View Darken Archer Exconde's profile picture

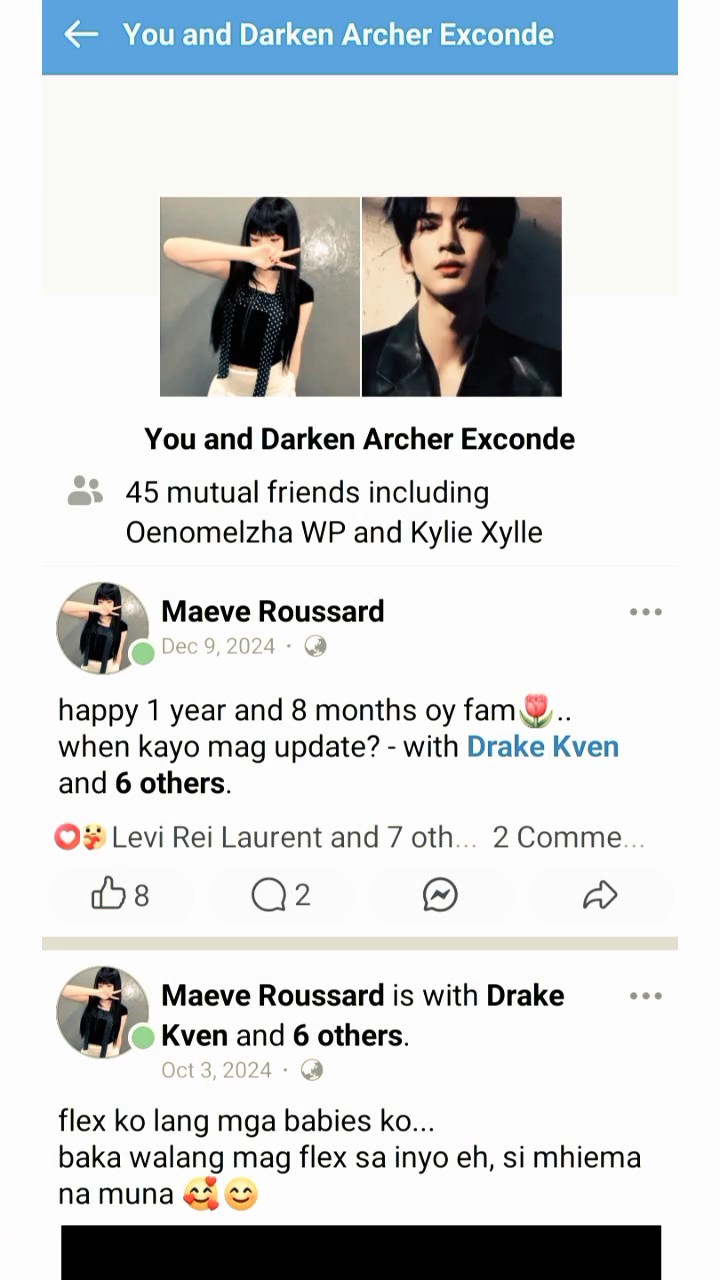[x=462, y=297]
